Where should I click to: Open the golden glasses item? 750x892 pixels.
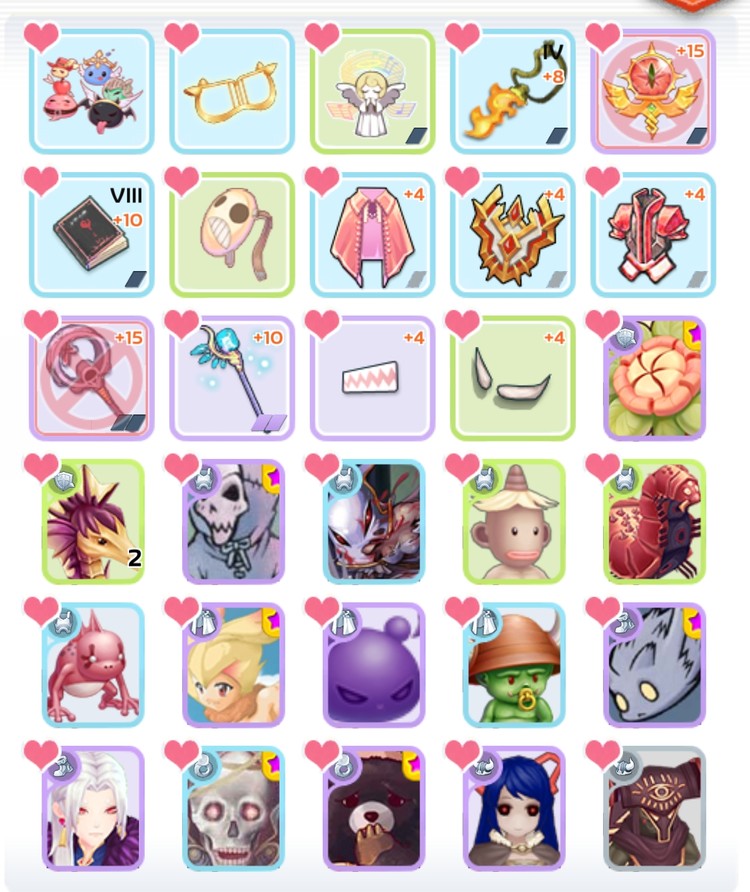coord(232,92)
